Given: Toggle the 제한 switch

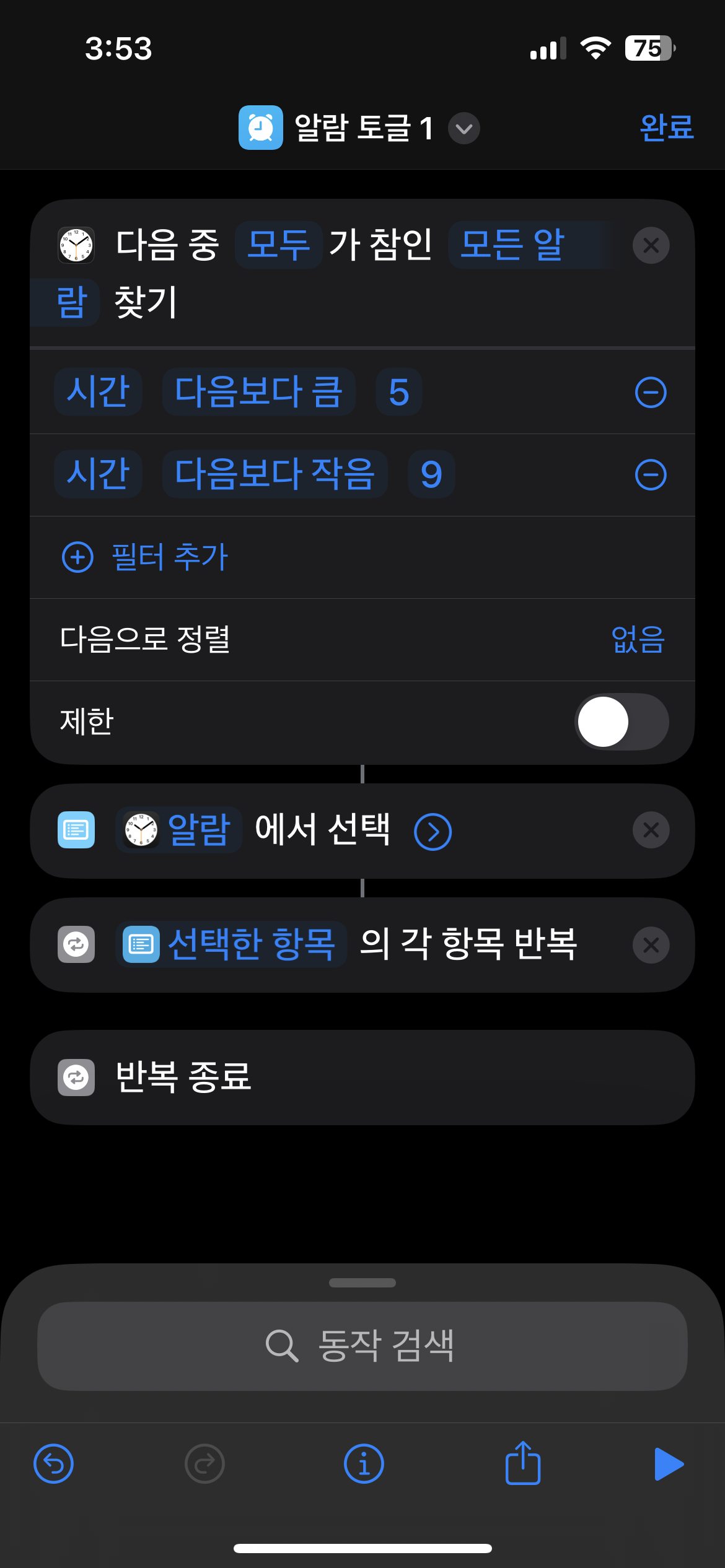Looking at the screenshot, I should 622,722.
